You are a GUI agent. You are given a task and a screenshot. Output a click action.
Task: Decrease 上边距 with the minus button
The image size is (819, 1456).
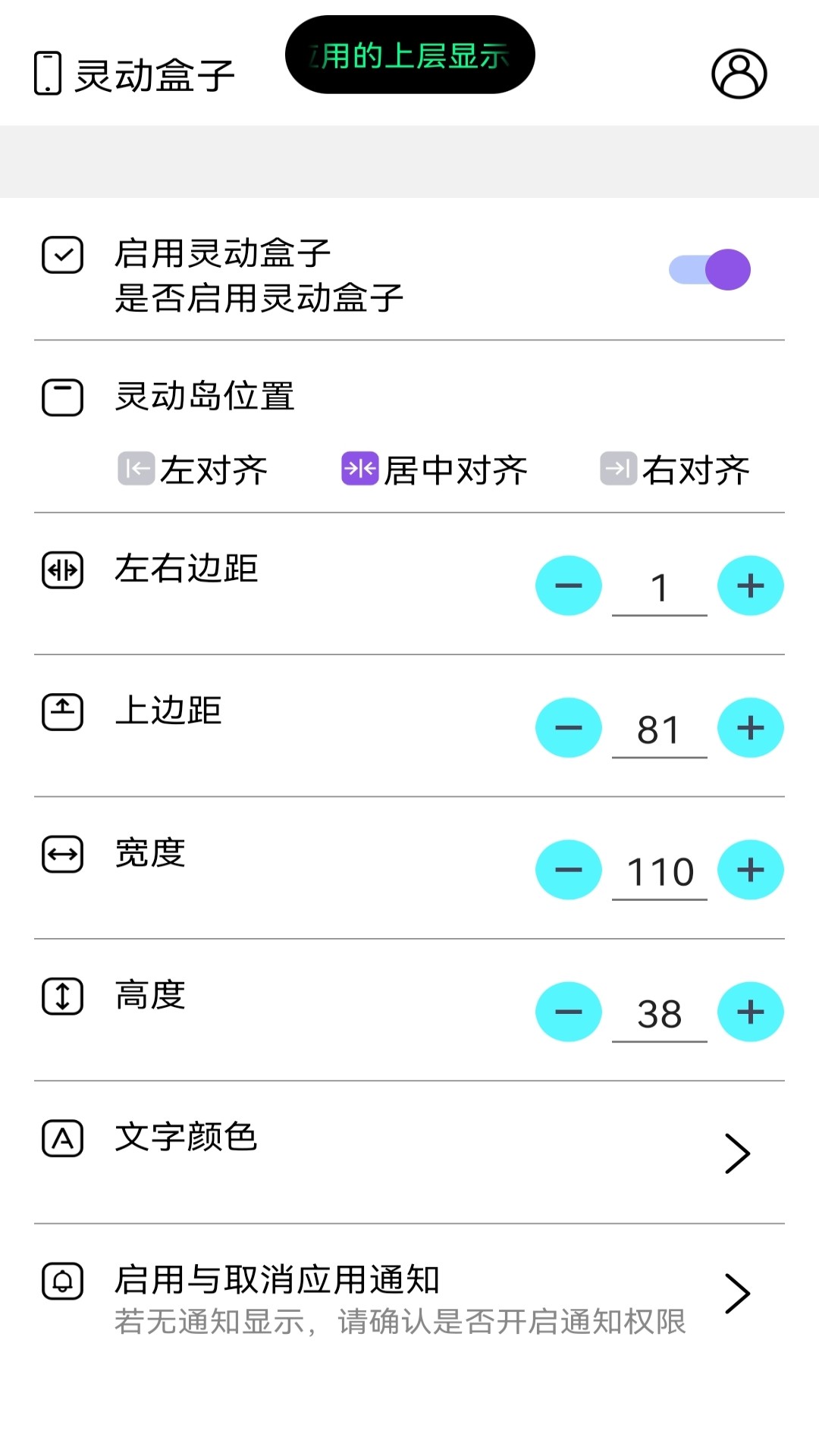(x=568, y=727)
